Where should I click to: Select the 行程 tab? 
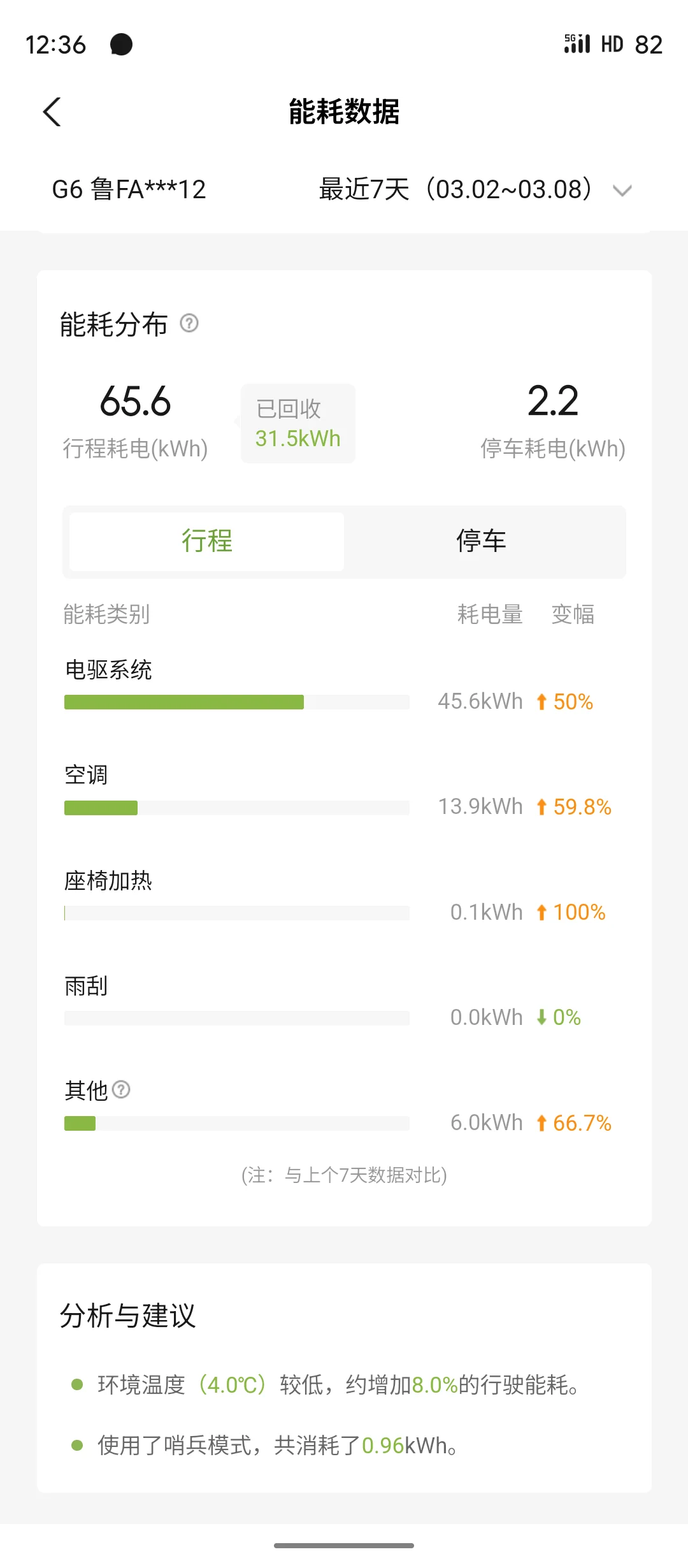pos(207,541)
